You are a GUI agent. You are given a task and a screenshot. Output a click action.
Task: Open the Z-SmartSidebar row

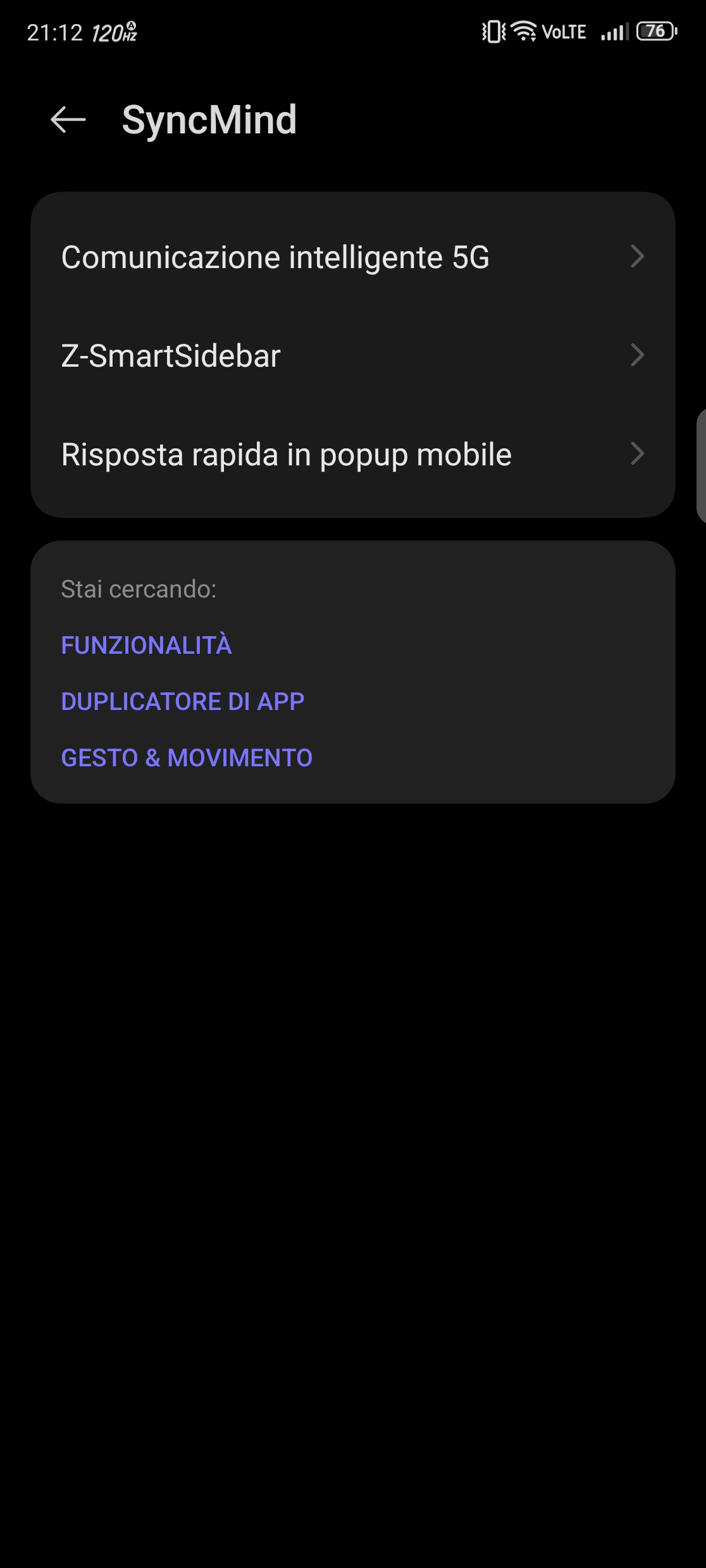tap(352, 355)
